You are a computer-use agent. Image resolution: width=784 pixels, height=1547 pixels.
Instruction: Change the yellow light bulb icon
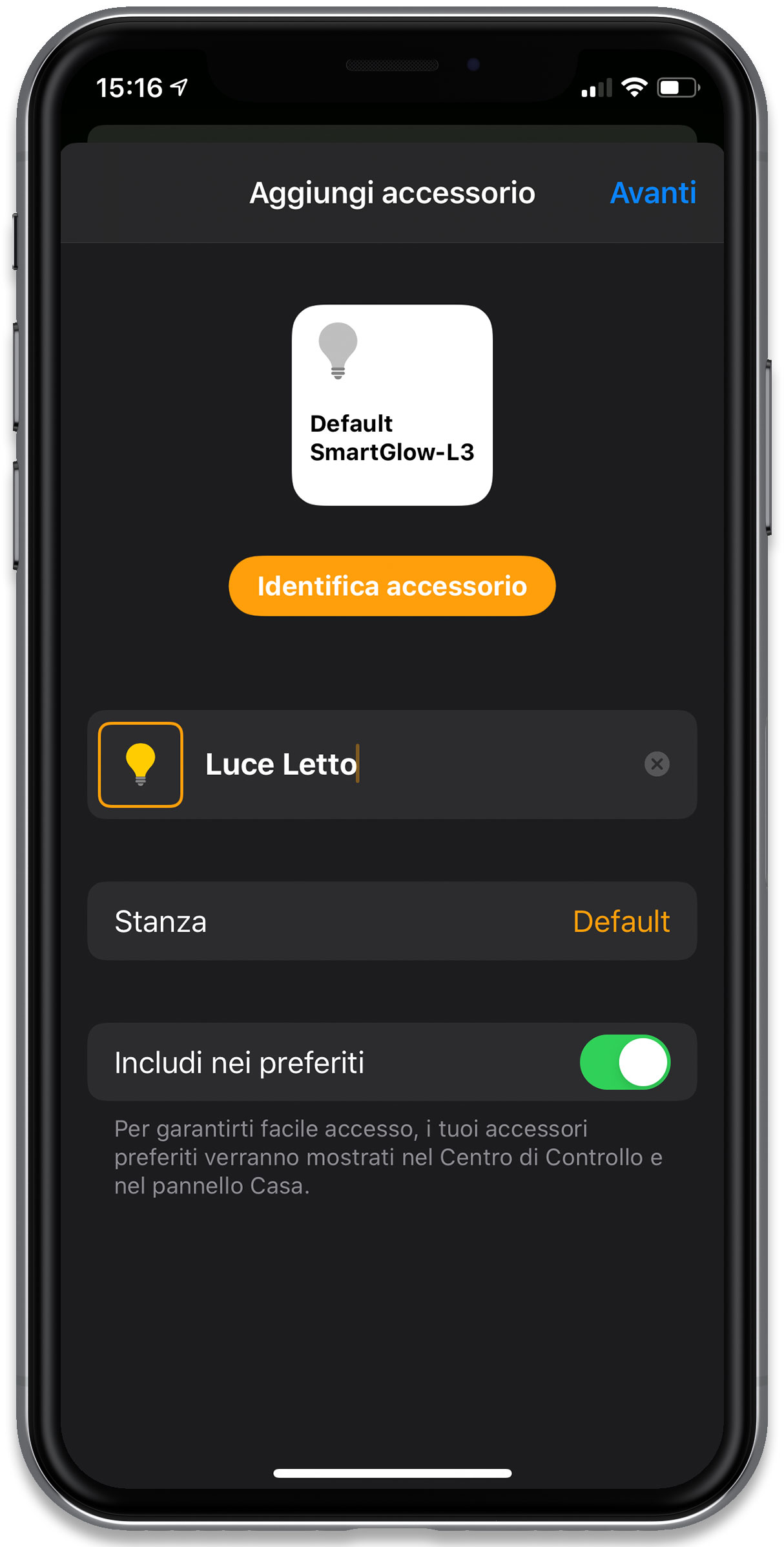tap(140, 764)
